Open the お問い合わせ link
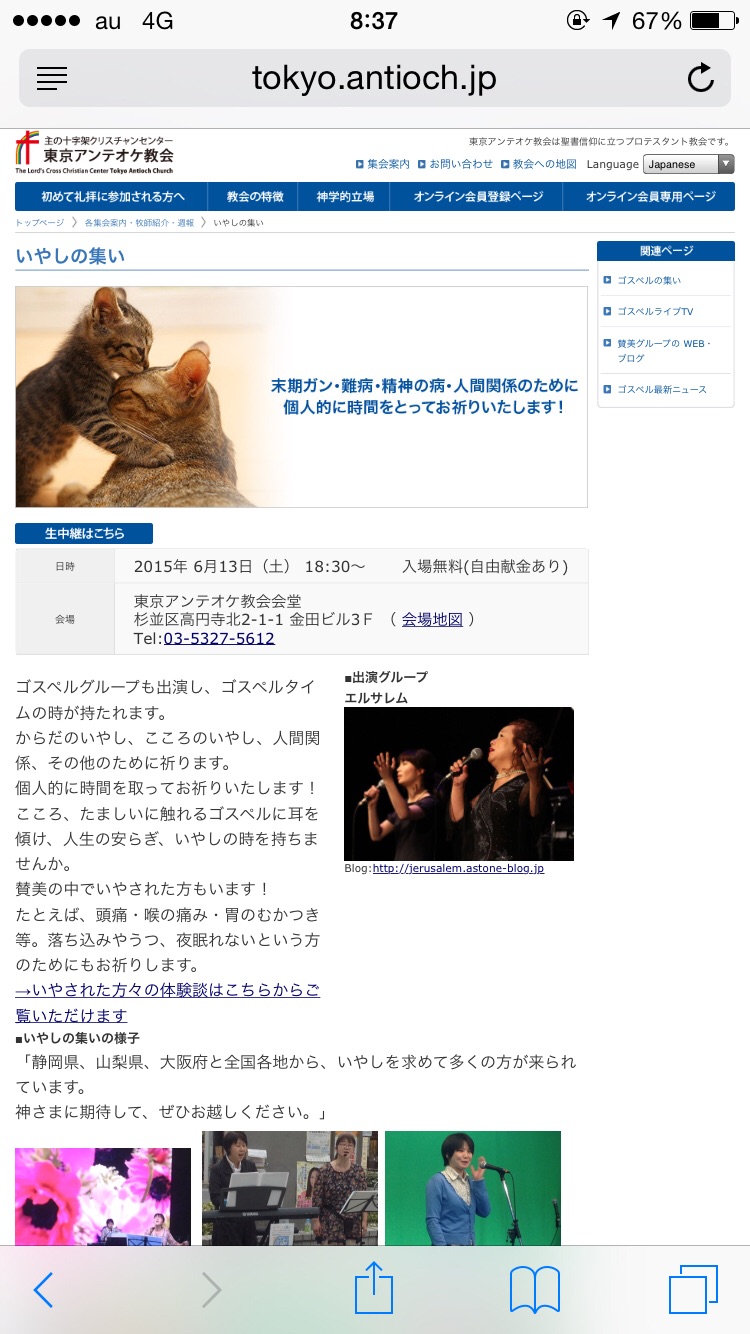Screen dimensions: 750x1334 click(460, 164)
